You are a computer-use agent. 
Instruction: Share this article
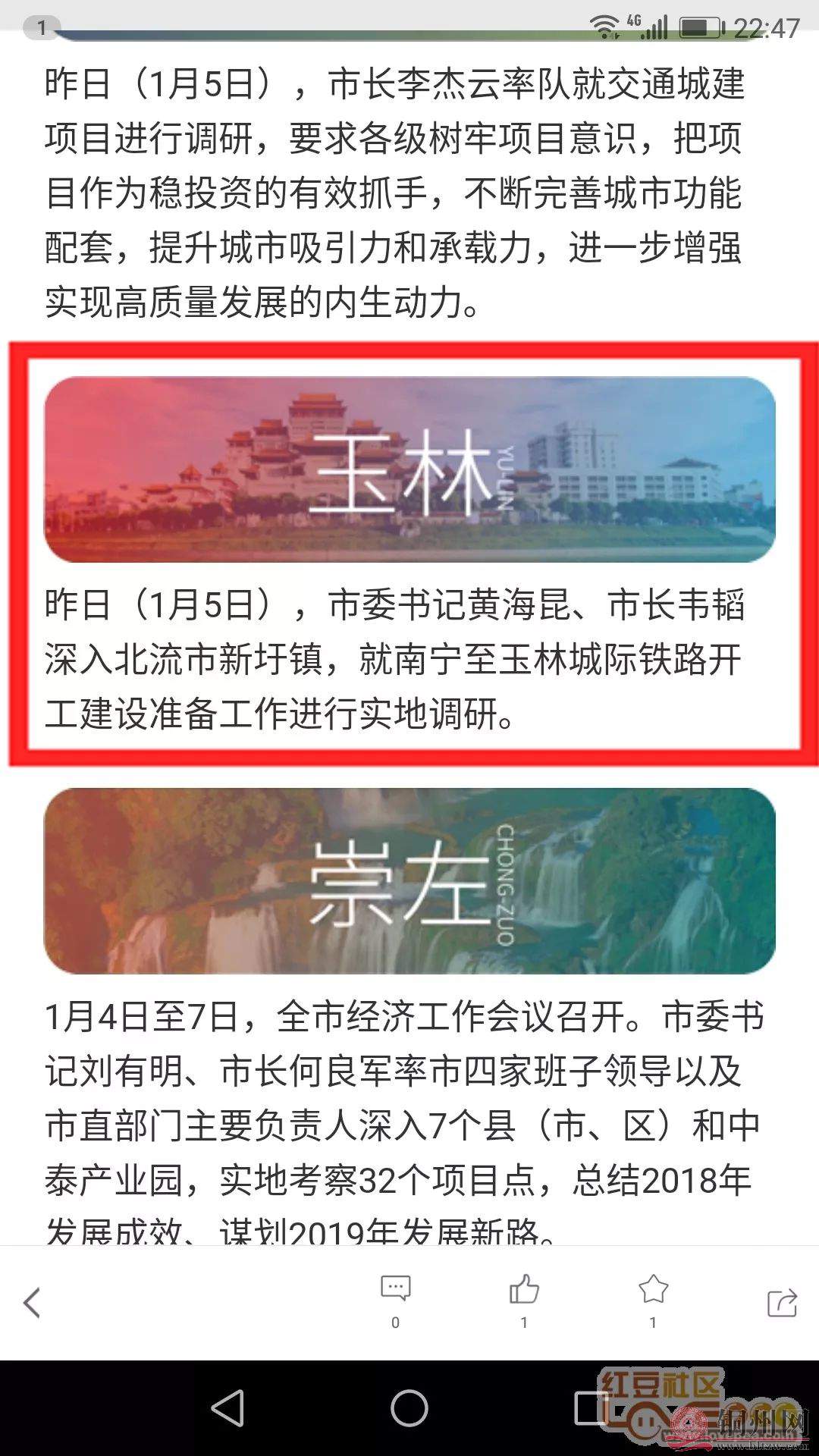click(x=782, y=1303)
